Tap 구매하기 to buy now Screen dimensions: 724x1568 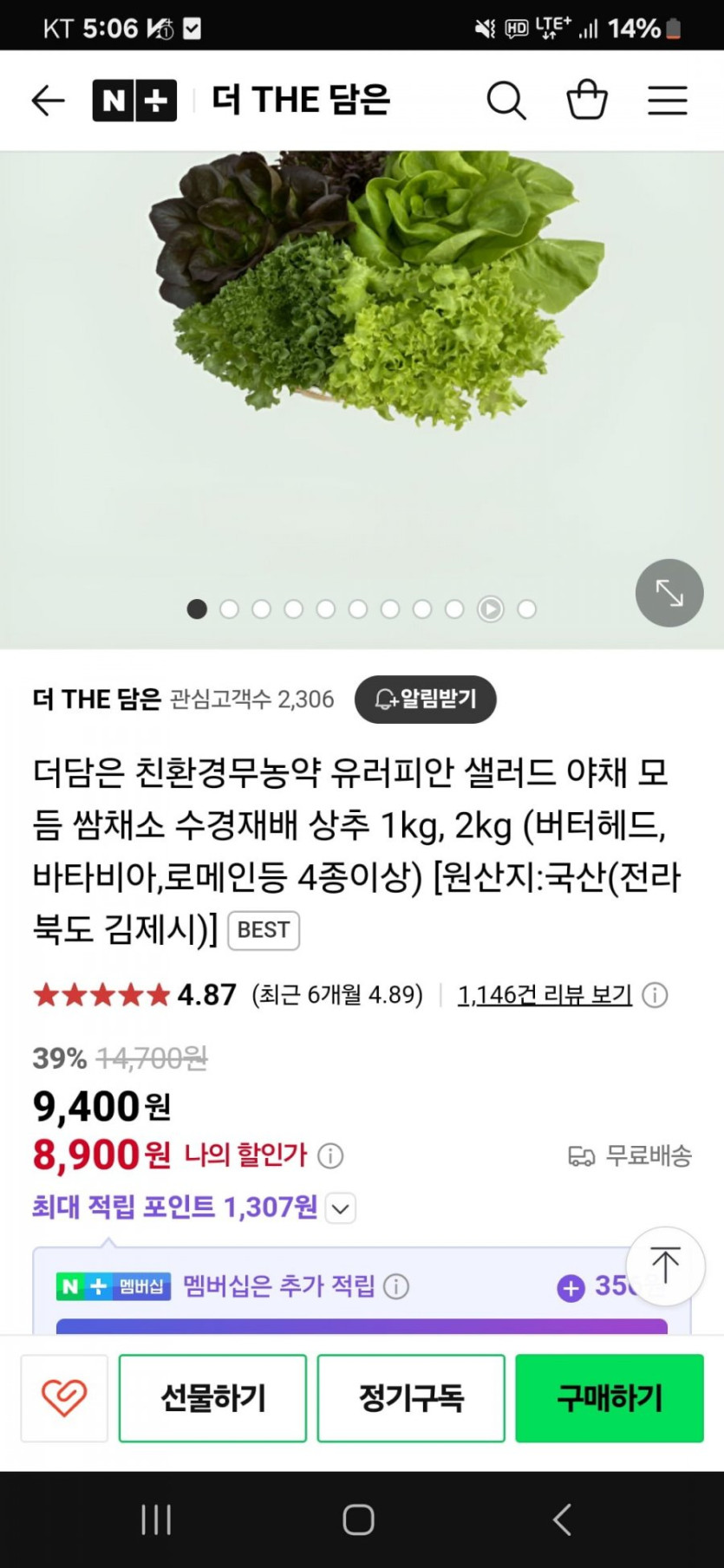pyautogui.click(x=609, y=1398)
